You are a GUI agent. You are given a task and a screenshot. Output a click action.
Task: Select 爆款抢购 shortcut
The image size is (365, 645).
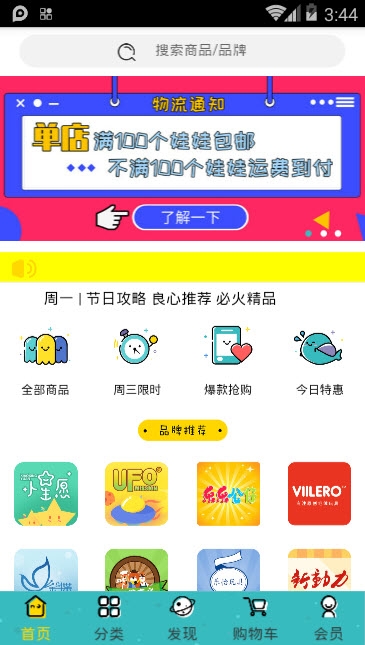[228, 361]
